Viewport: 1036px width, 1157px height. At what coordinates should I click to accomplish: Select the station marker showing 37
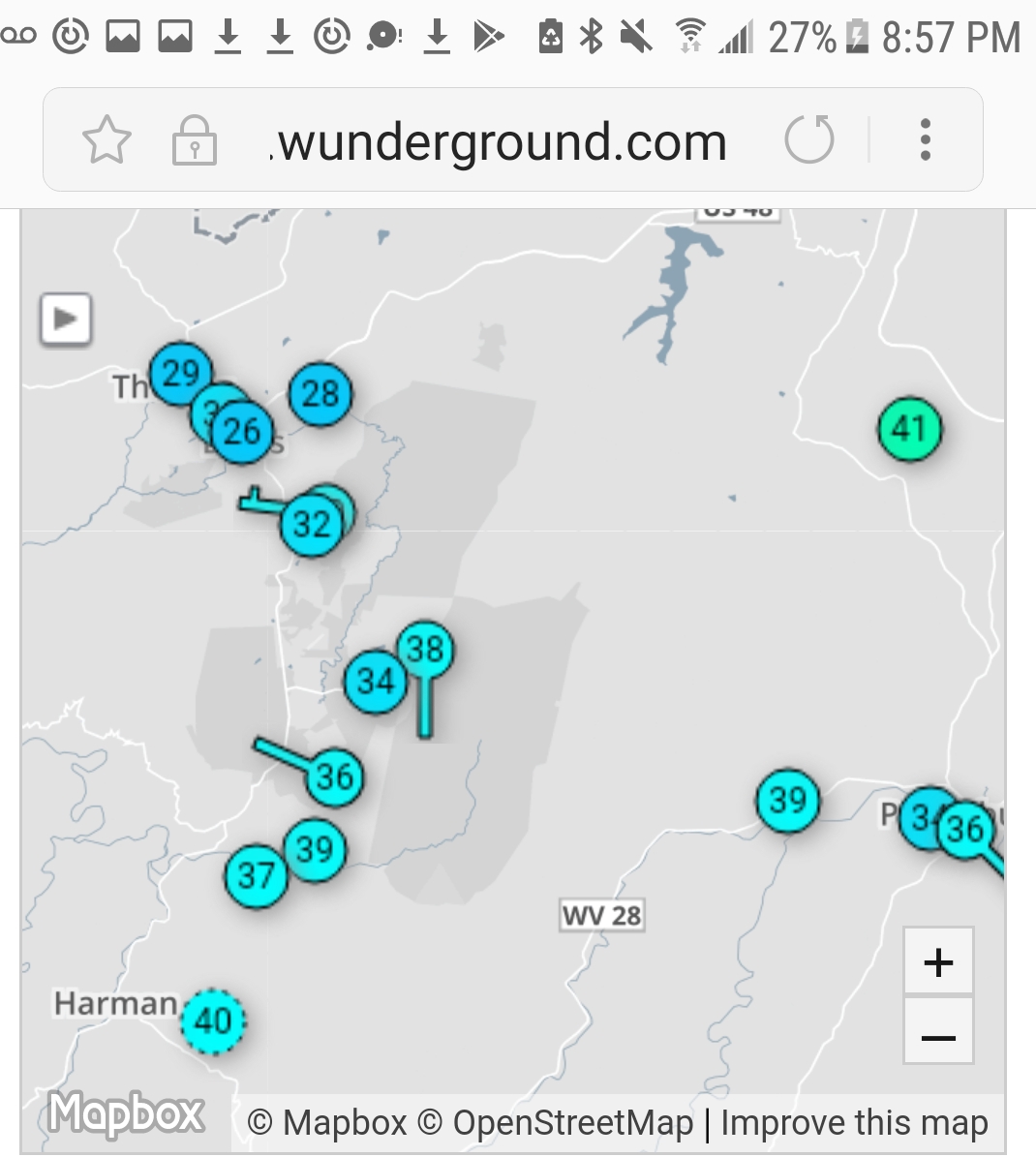(x=256, y=877)
